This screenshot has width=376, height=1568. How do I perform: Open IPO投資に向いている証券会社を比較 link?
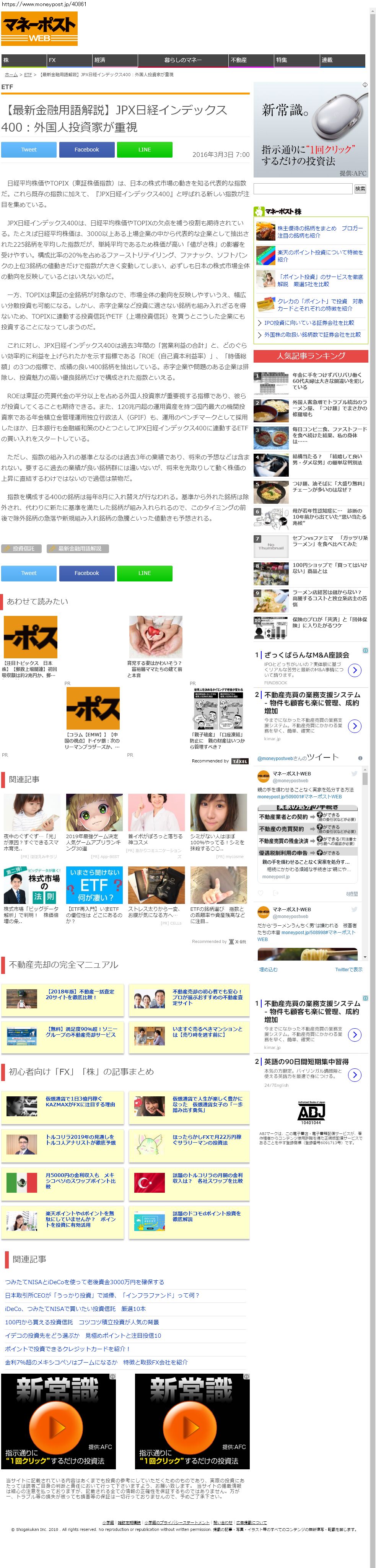click(x=308, y=322)
